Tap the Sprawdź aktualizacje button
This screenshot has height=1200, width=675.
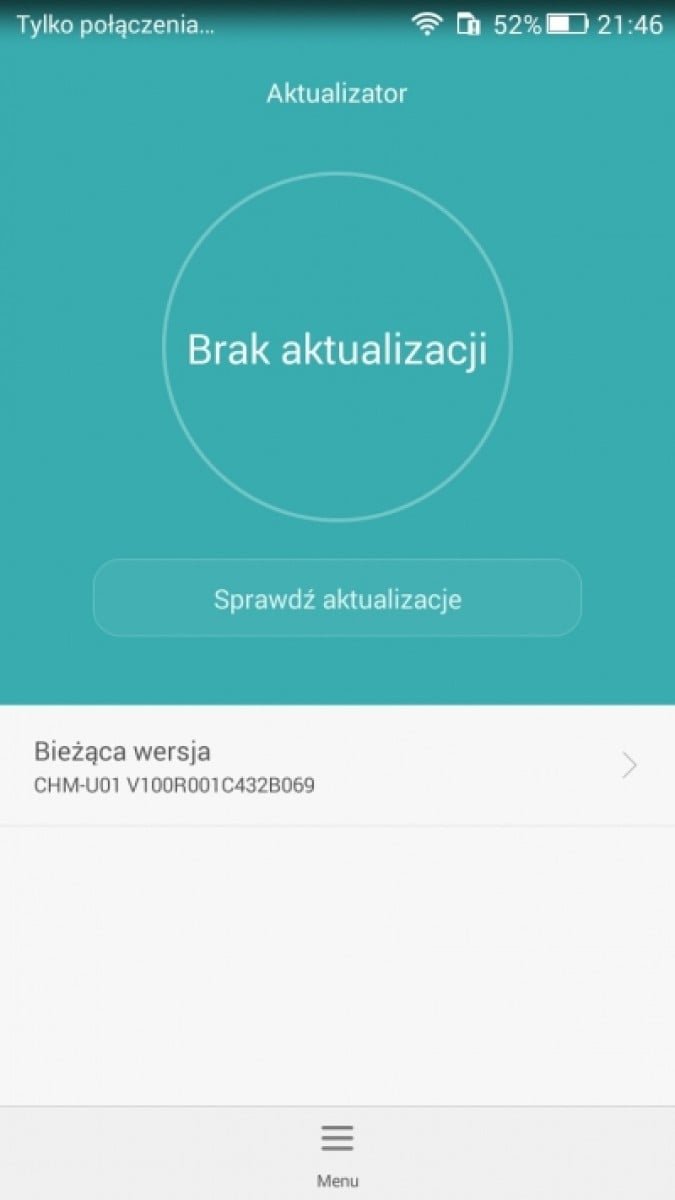pos(337,598)
